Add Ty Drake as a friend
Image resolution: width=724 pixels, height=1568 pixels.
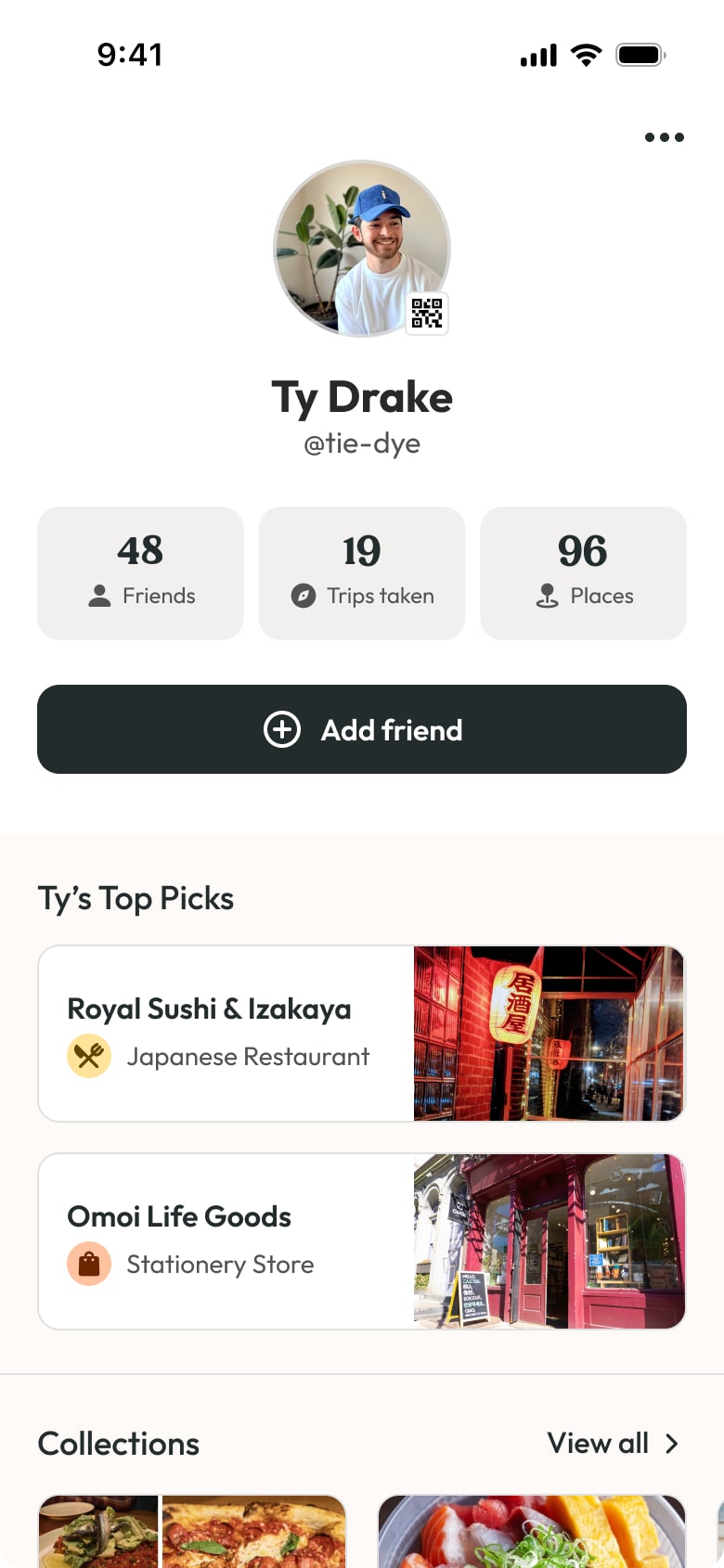click(x=362, y=729)
